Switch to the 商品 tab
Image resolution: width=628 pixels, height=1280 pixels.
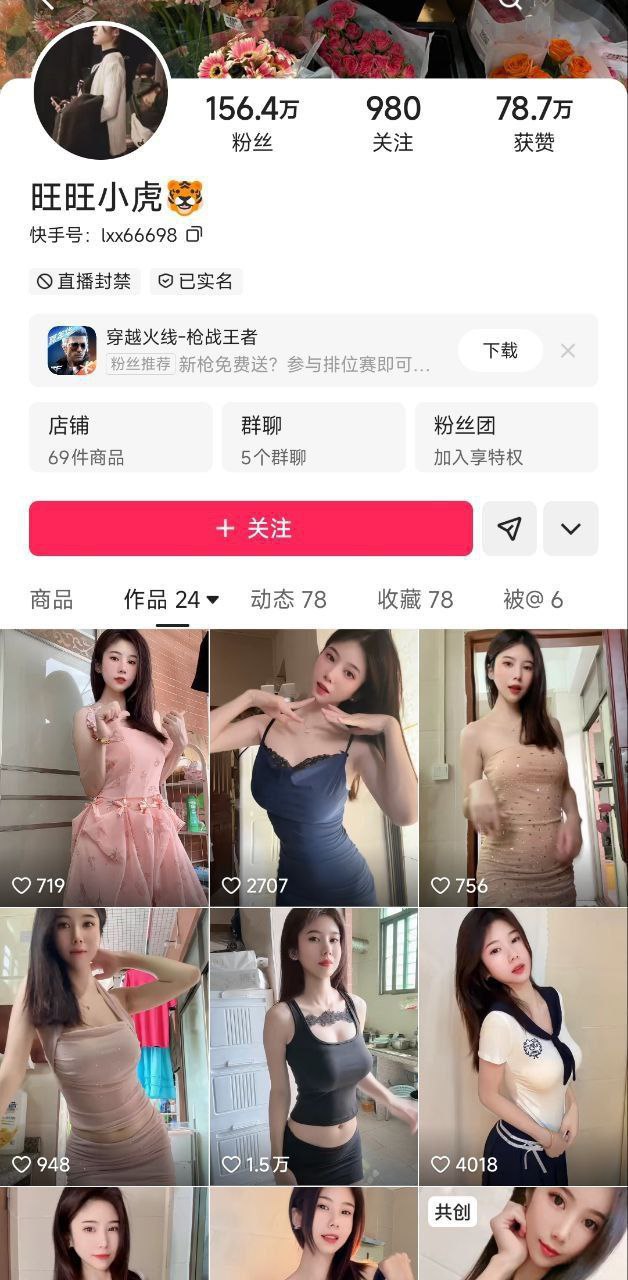click(x=52, y=599)
